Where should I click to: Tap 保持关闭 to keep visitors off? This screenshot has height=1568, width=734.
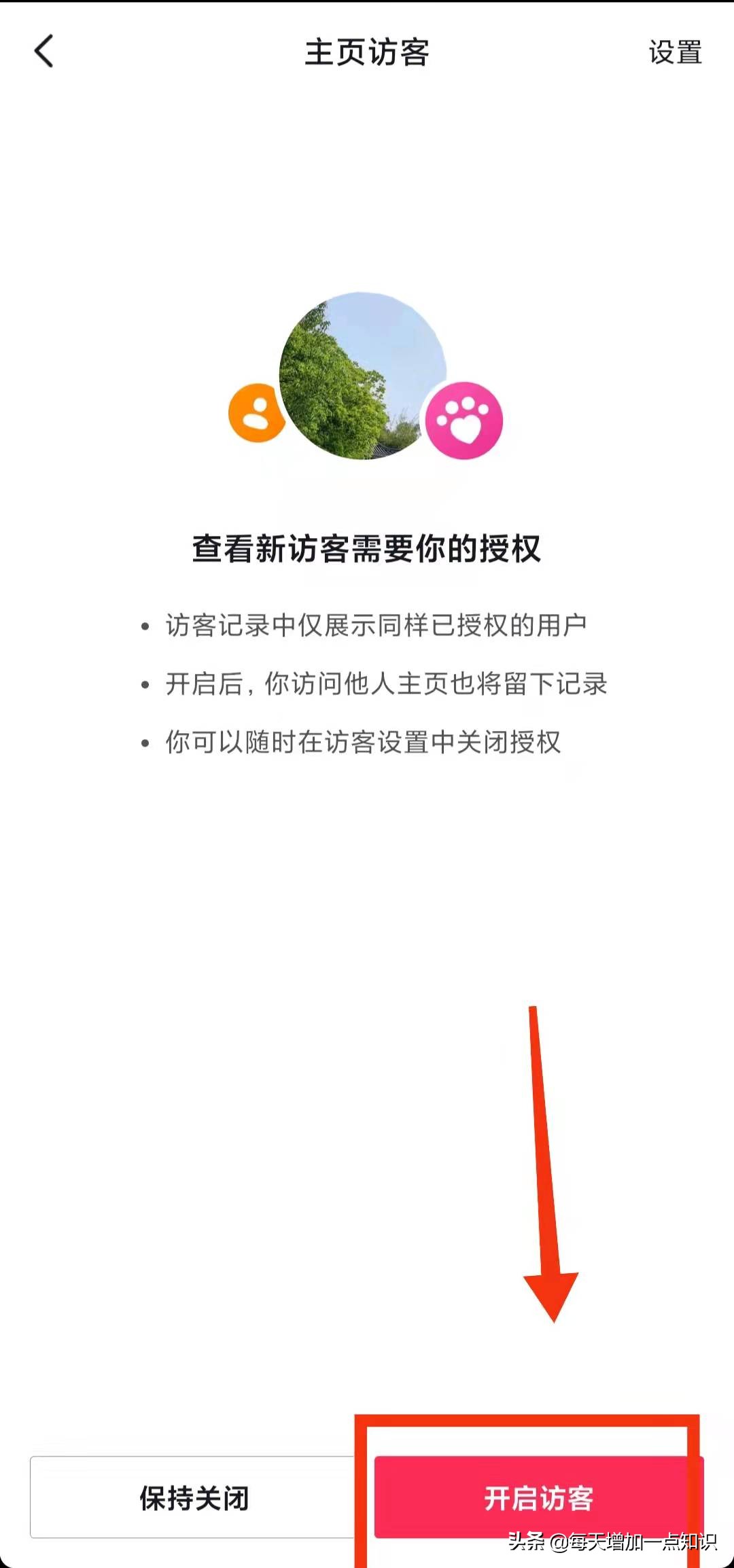point(194,1497)
